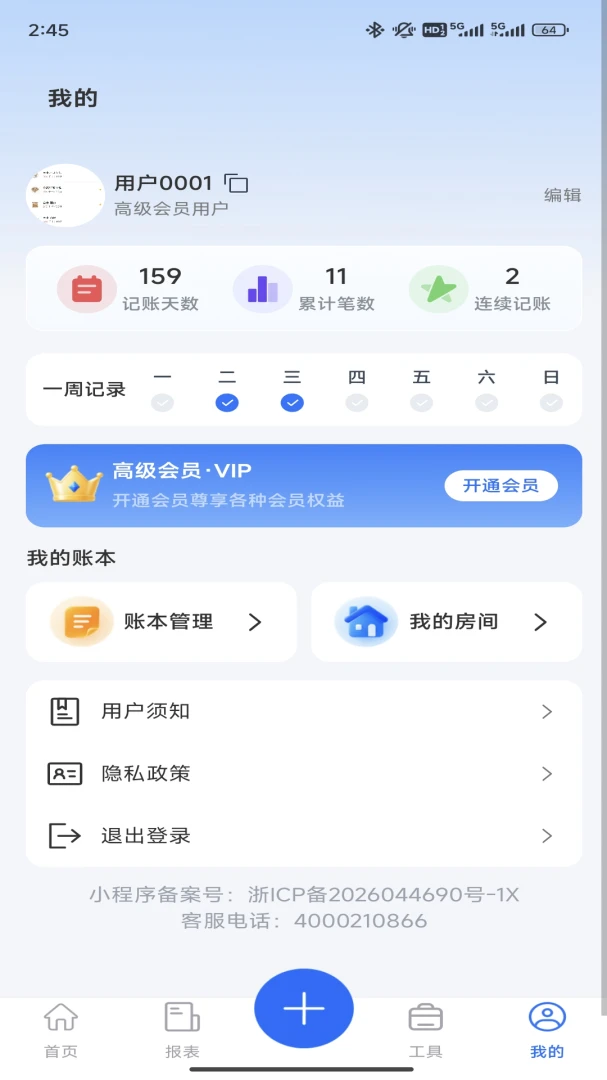The height and width of the screenshot is (1080, 607).
Task: Open the 用户须知 row
Action: [304, 712]
